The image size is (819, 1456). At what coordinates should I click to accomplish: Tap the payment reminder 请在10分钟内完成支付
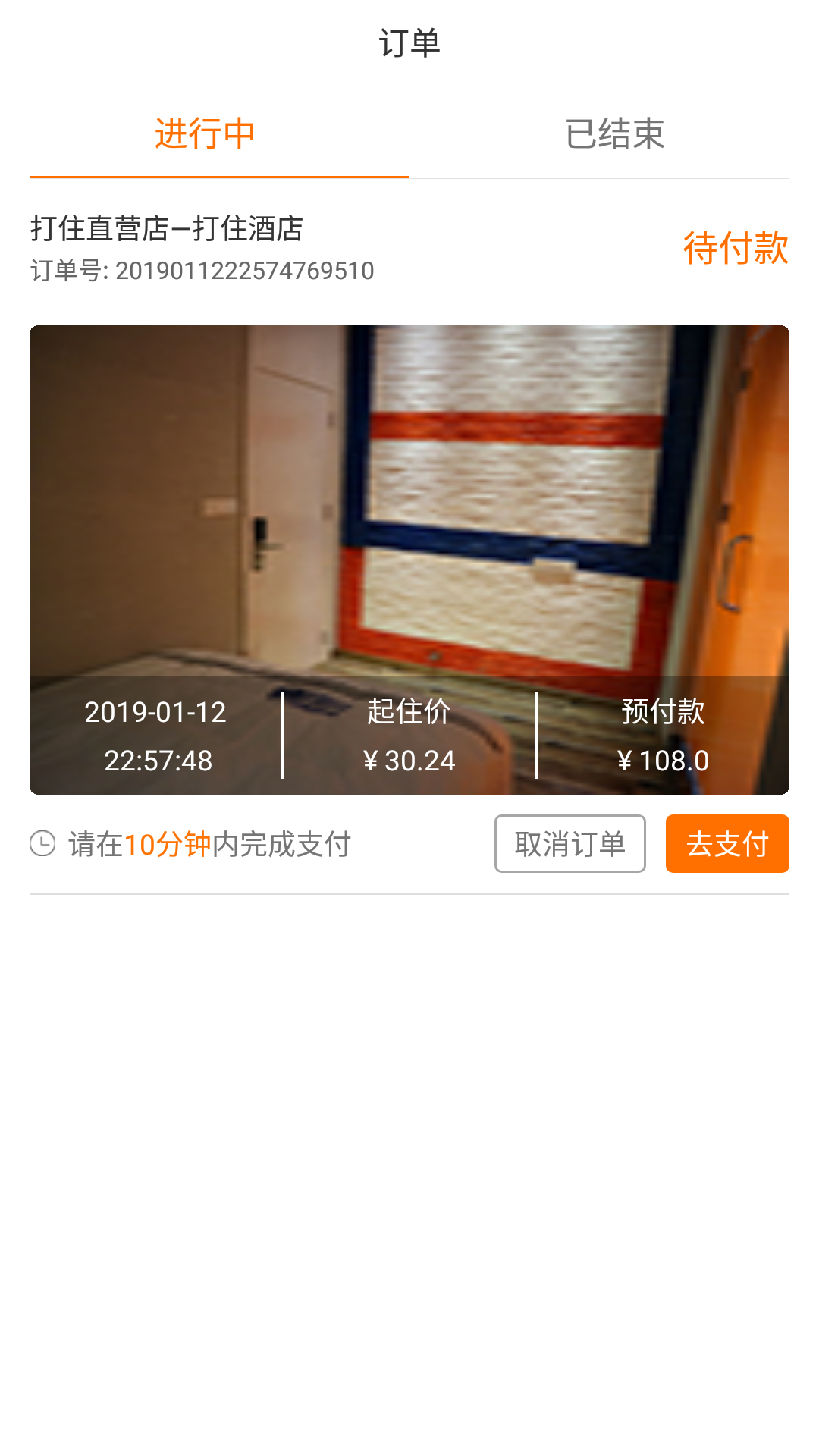209,843
